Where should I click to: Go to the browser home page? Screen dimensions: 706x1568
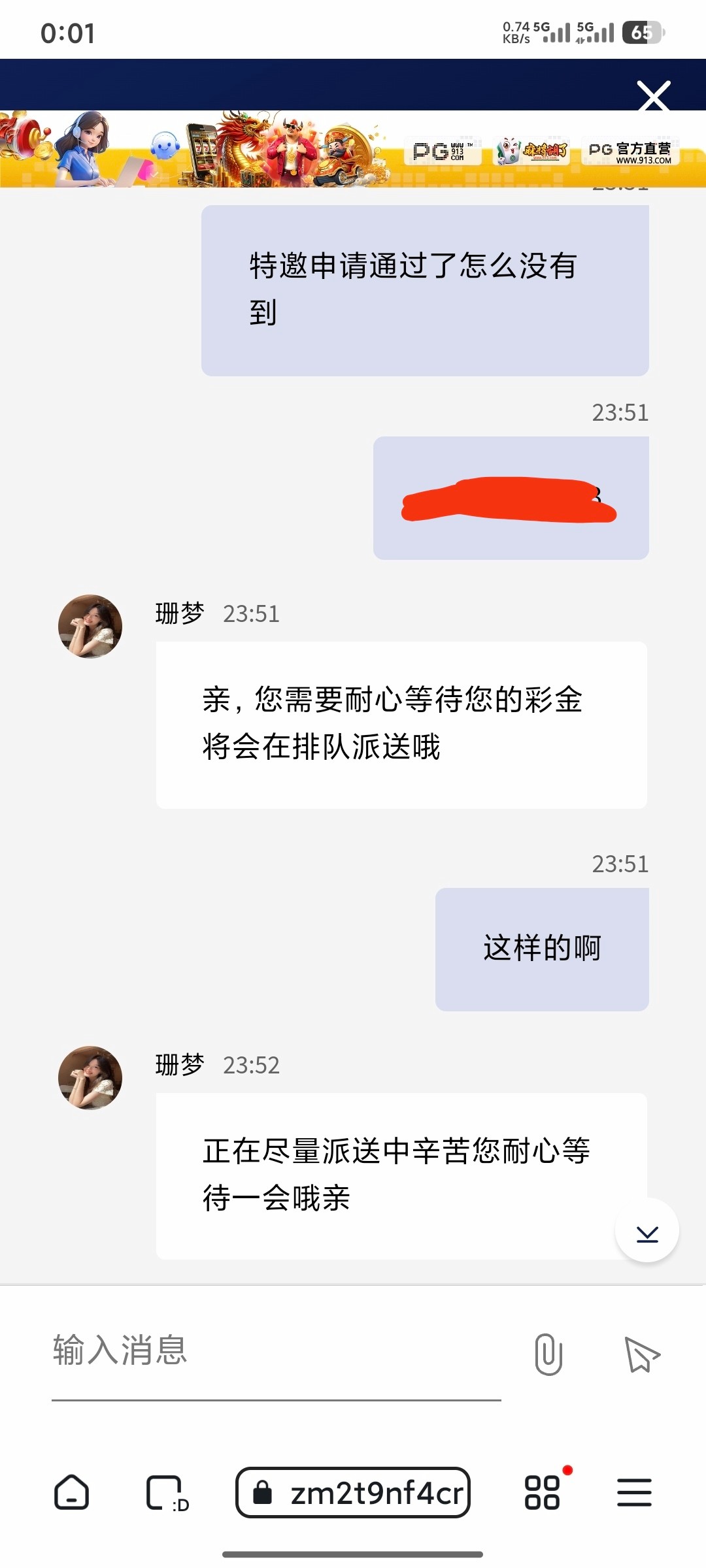pos(71,1493)
